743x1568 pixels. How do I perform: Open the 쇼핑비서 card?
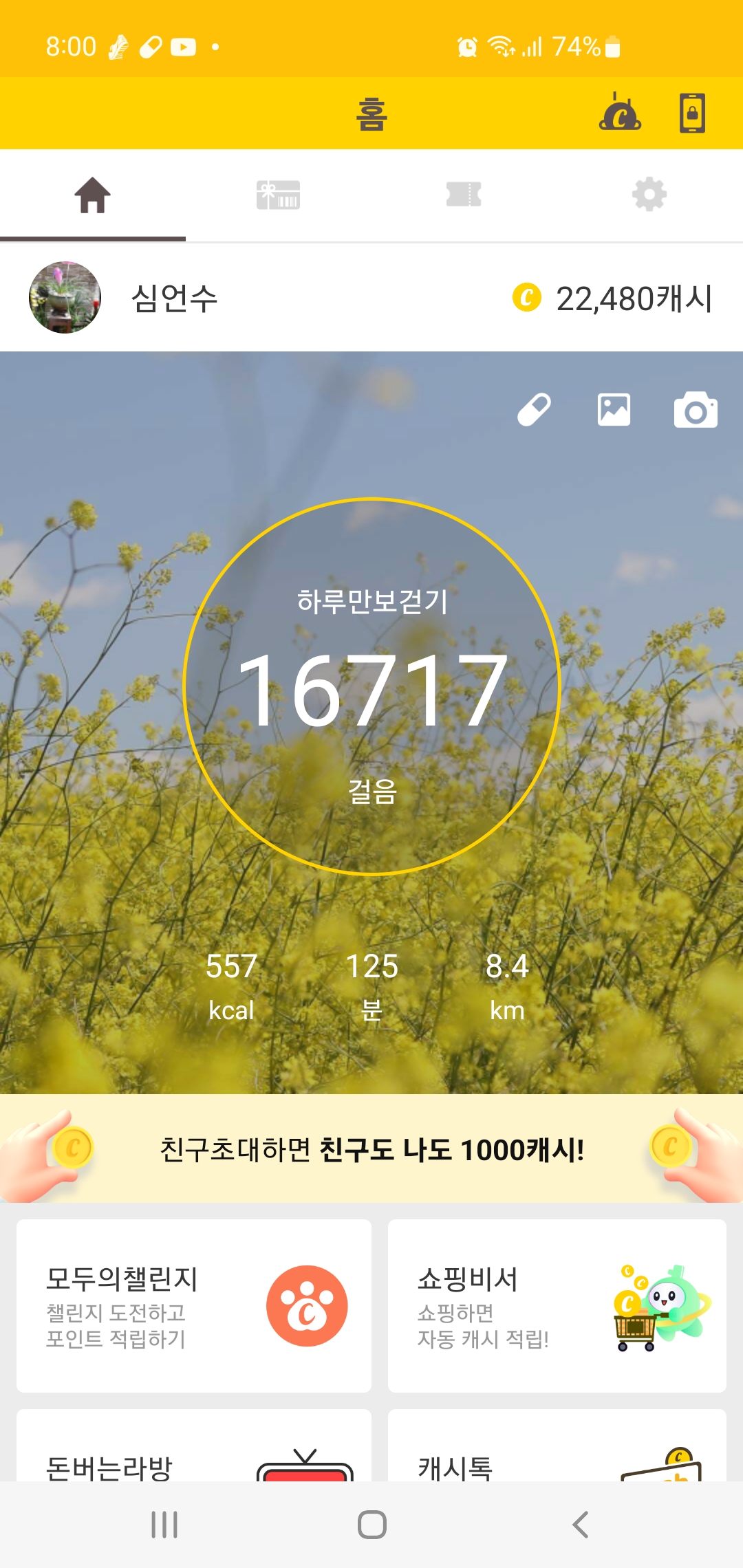point(557,1306)
